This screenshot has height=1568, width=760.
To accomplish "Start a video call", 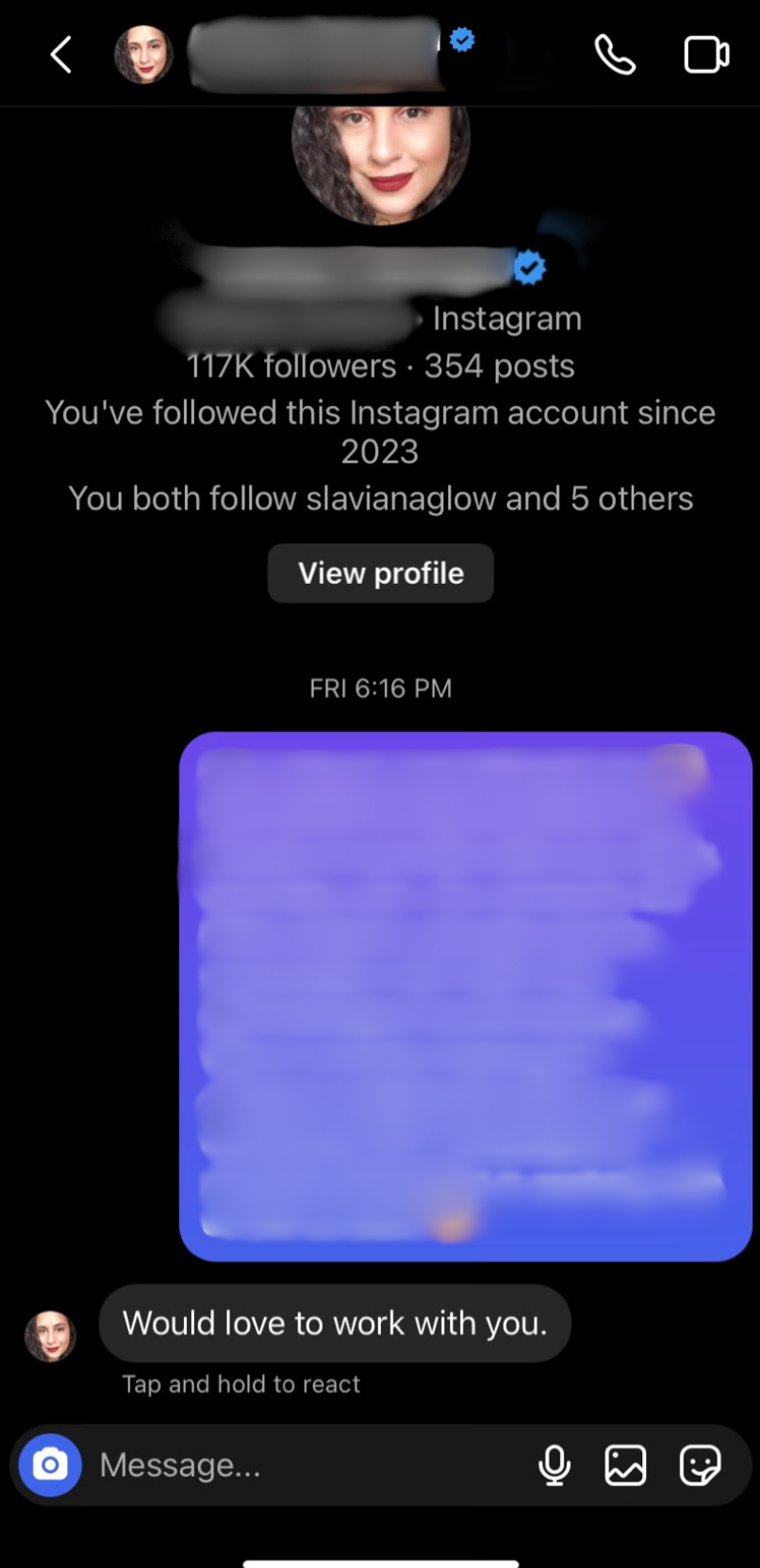I will (x=705, y=55).
